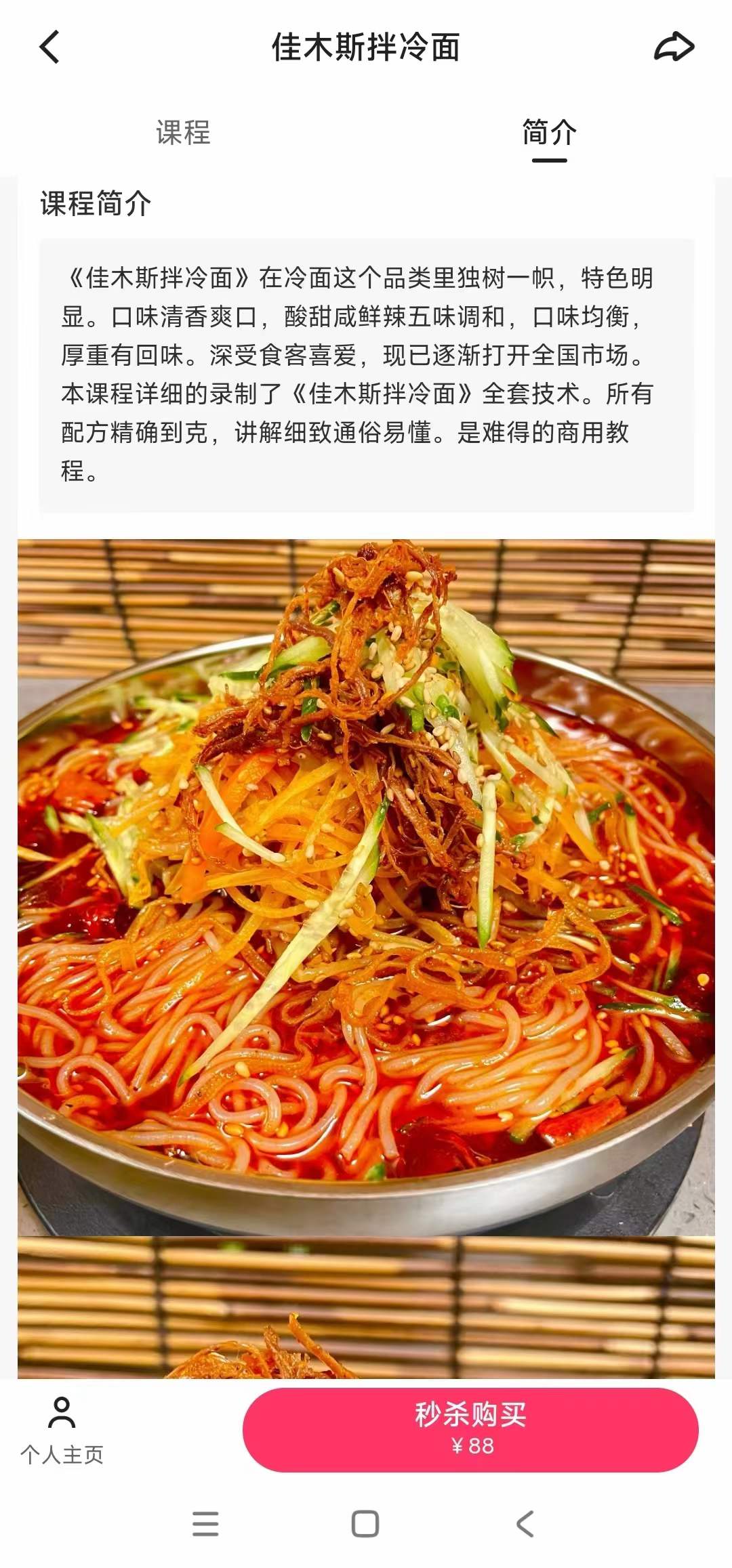This screenshot has width=732, height=1568.
Task: Tap the red underline below 简介
Action: tap(548, 162)
